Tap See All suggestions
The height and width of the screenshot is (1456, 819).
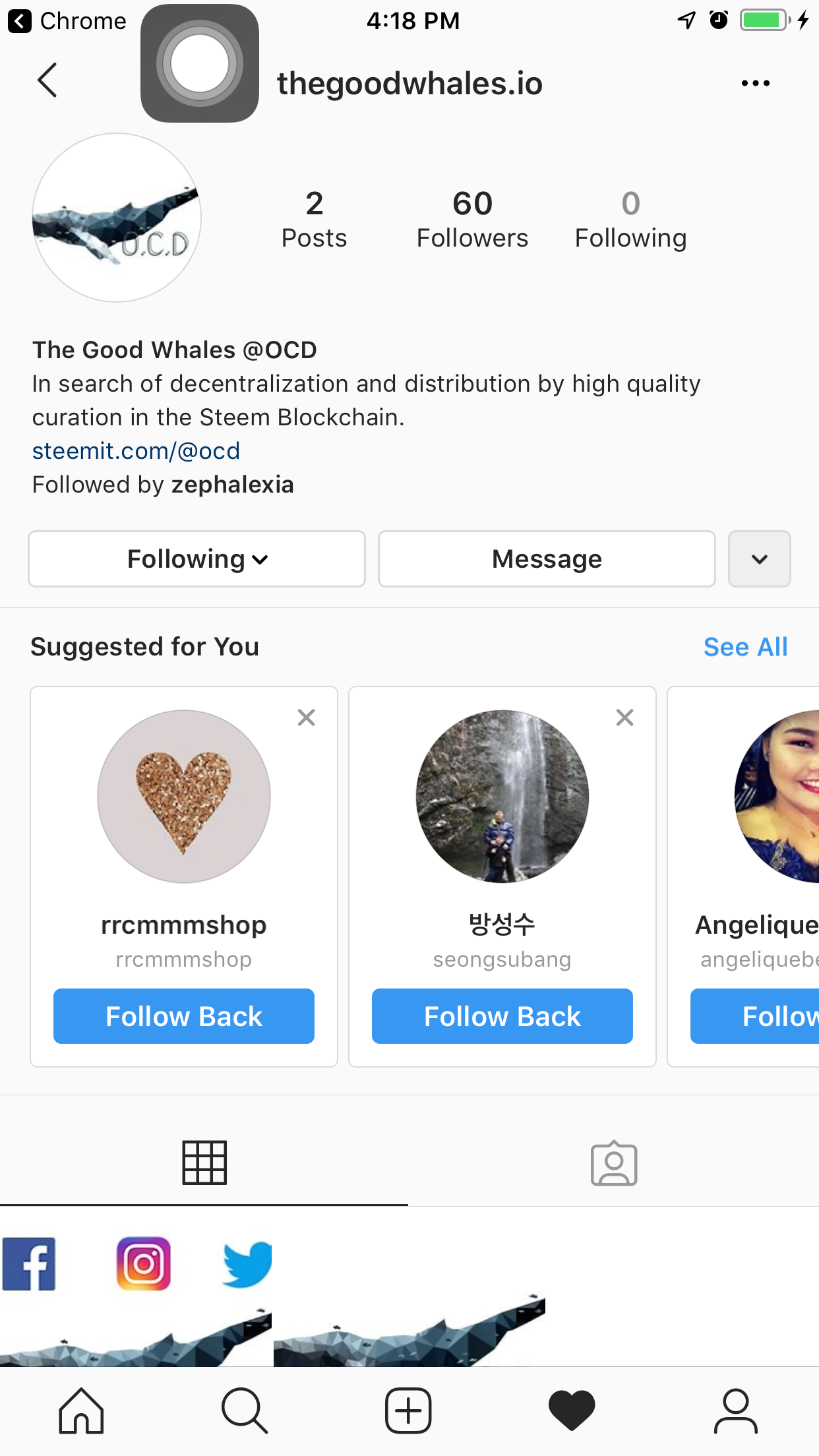pos(745,647)
